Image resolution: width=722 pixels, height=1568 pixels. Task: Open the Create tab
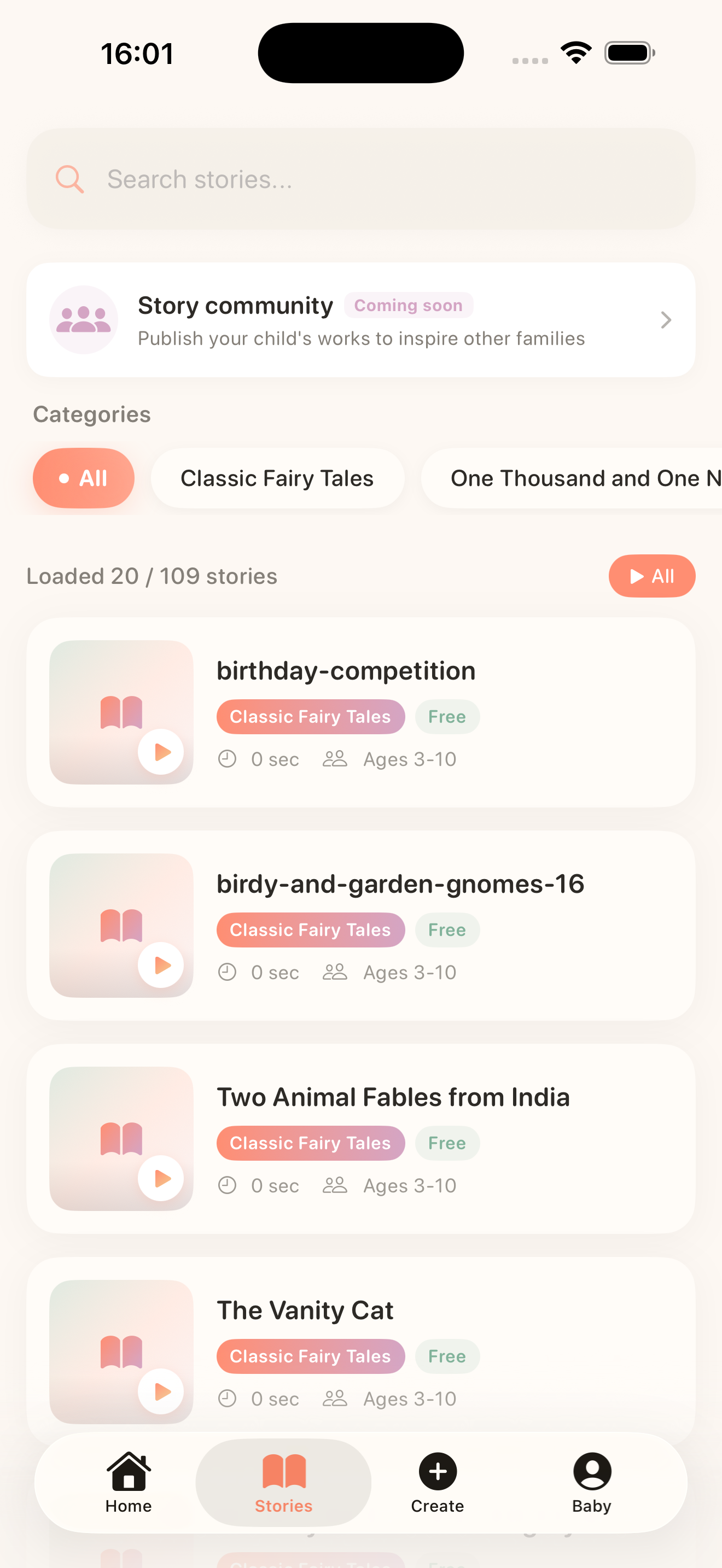(437, 1483)
